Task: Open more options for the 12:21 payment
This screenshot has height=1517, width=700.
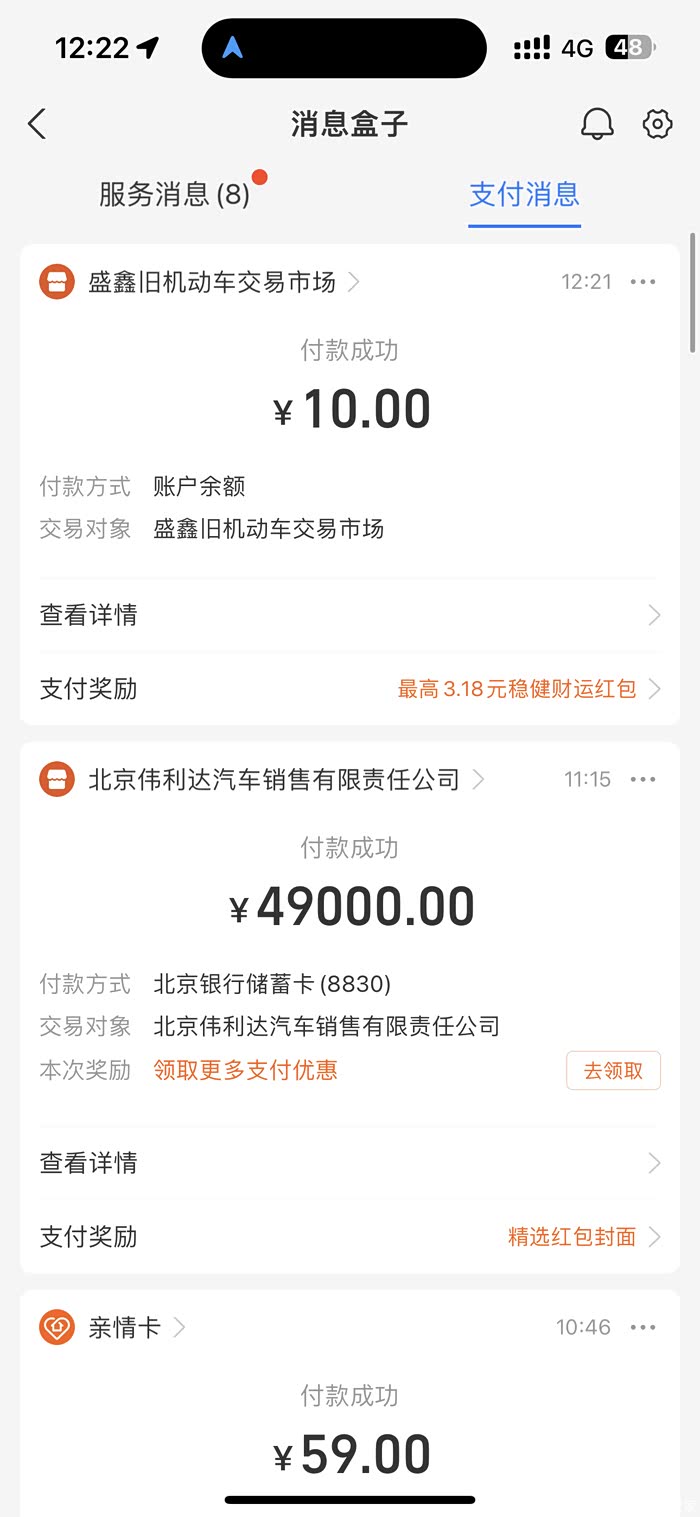Action: click(x=643, y=282)
